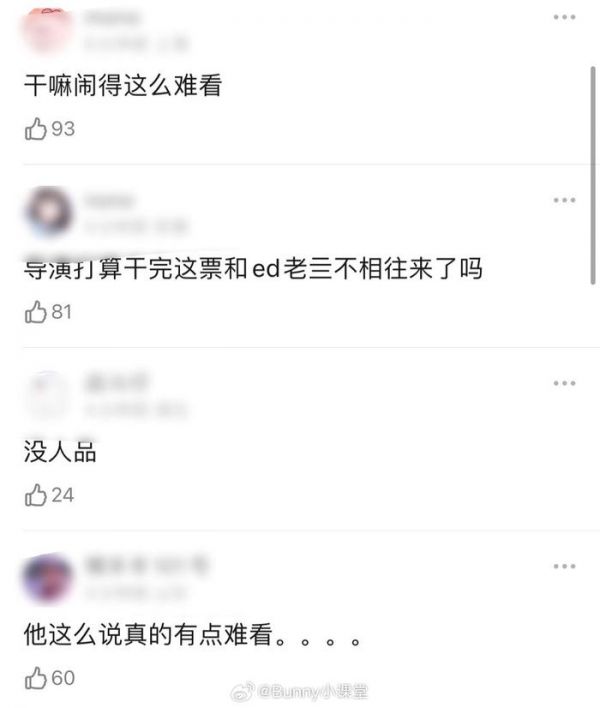Open more options for "干嘛闹得这么难看" comment
The height and width of the screenshot is (708, 600).
point(564,19)
